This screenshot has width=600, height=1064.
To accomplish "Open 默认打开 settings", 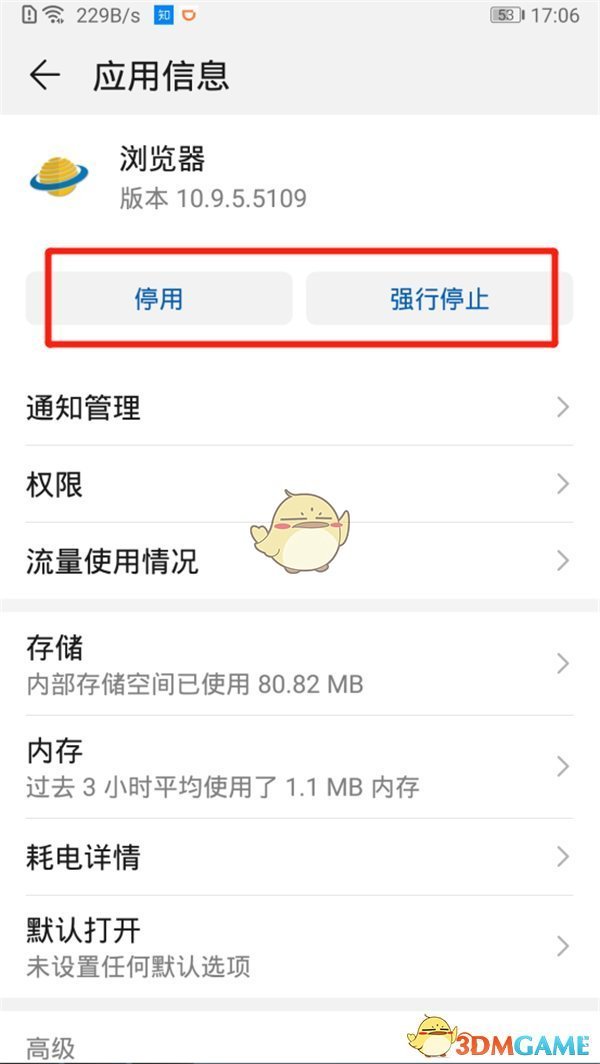I will click(x=298, y=946).
